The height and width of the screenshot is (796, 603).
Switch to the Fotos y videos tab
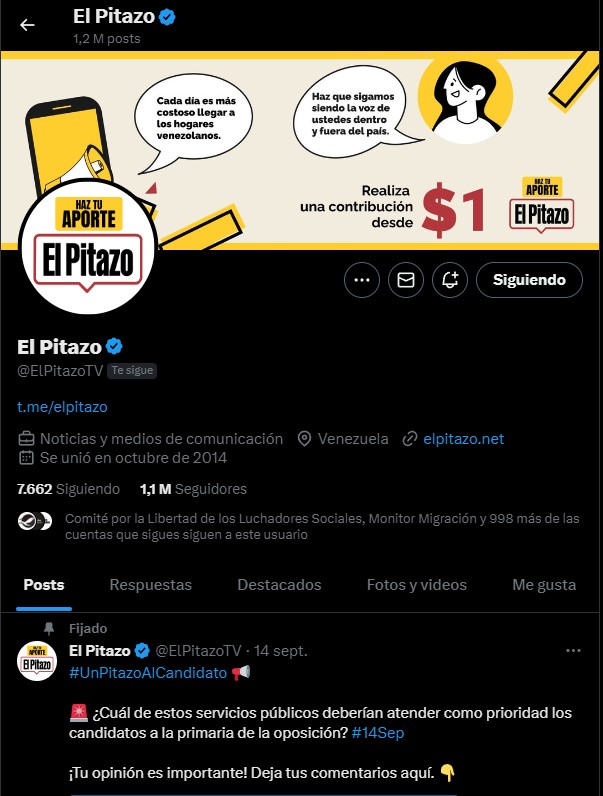pos(416,585)
